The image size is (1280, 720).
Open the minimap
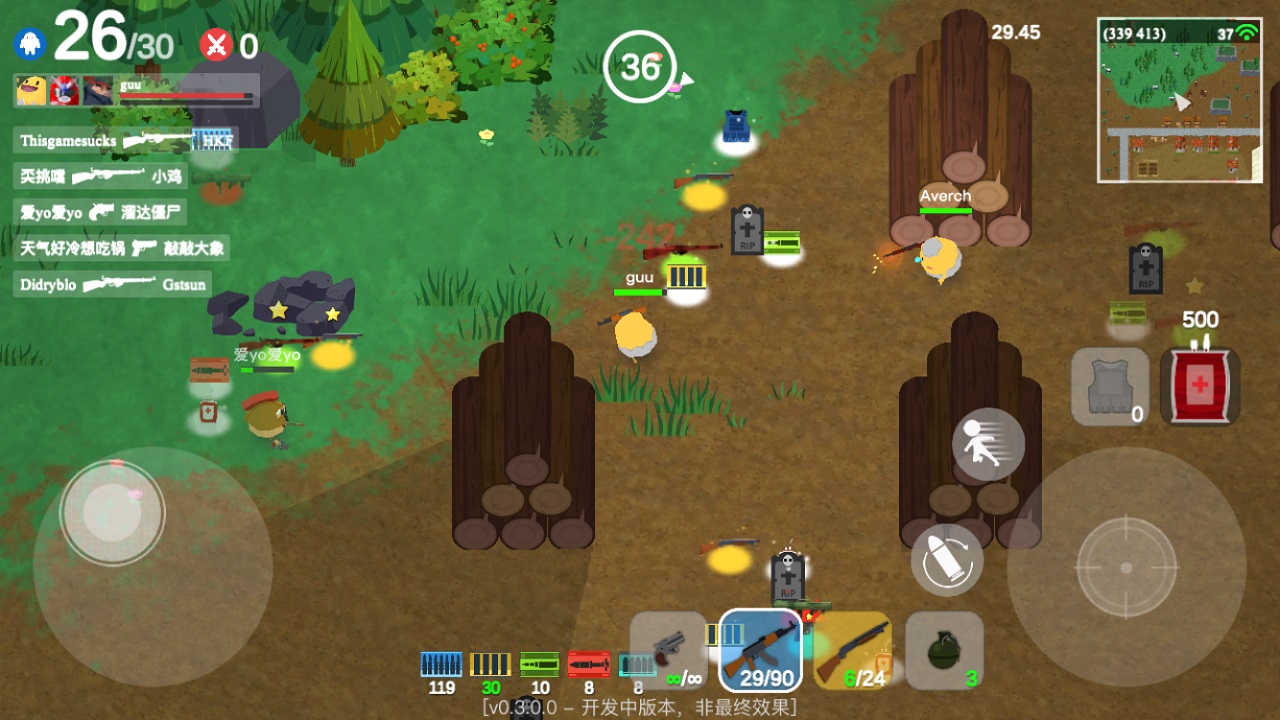point(1179,100)
